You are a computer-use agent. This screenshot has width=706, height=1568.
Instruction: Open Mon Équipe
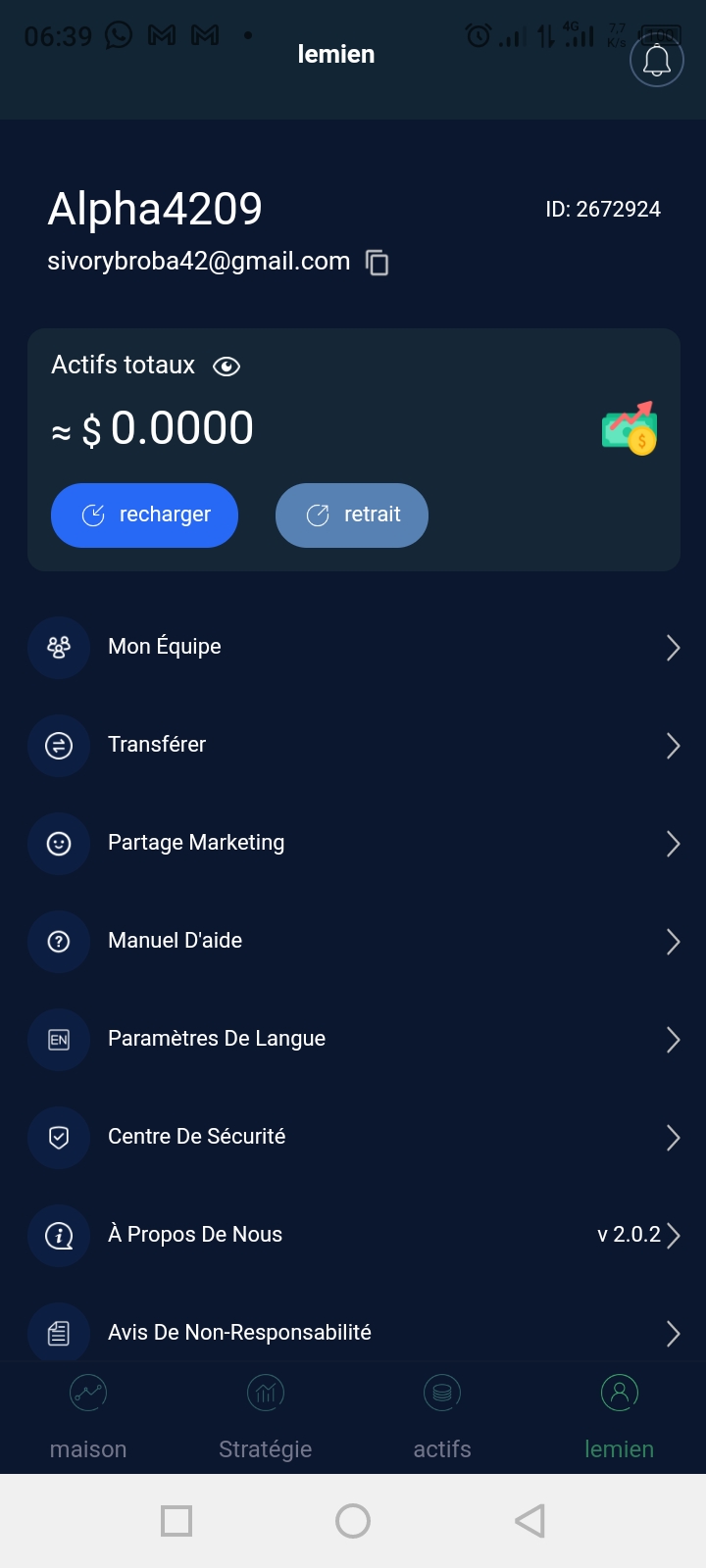[353, 647]
